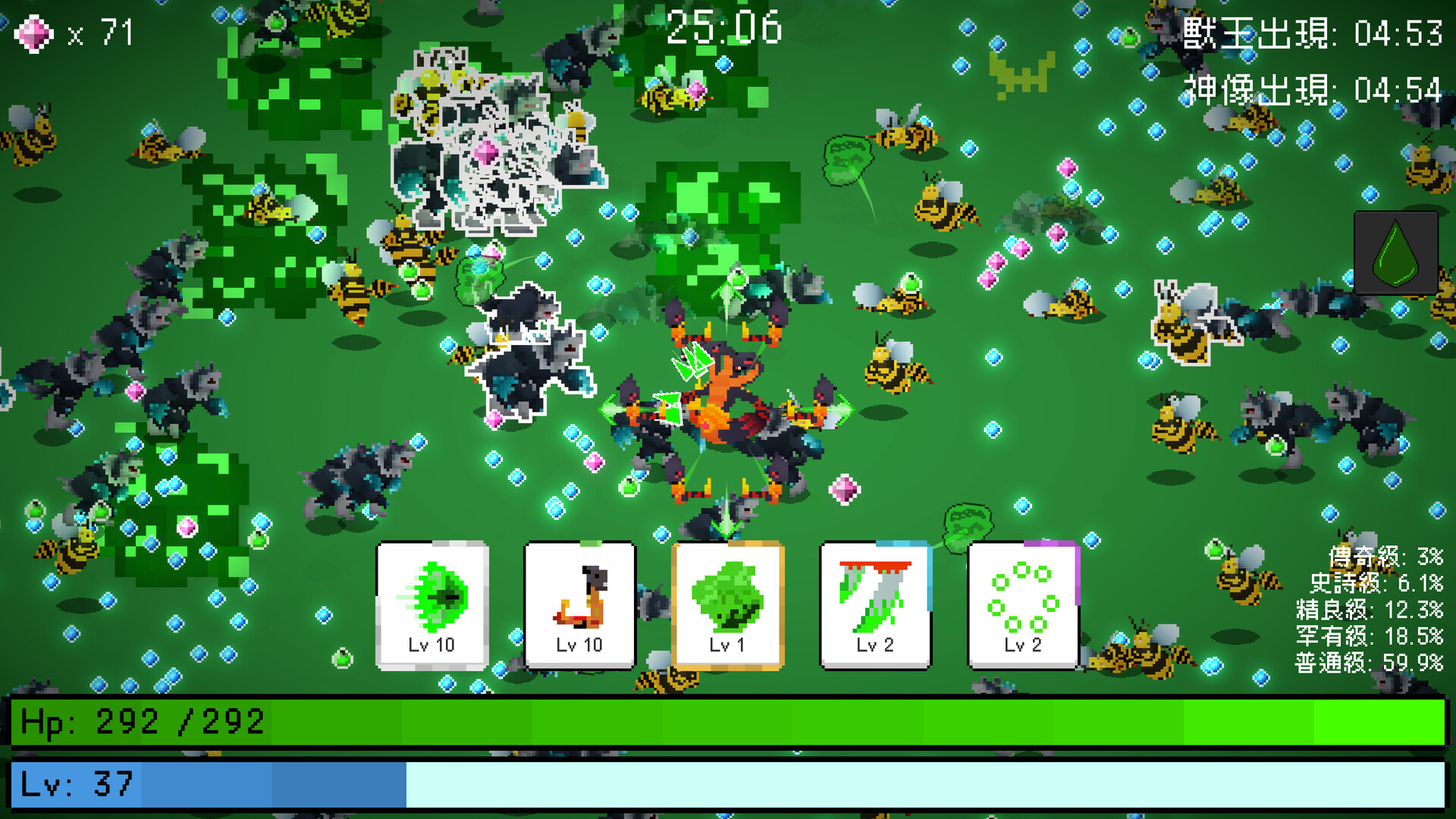Select the green claw slash skill card

[x=875, y=605]
